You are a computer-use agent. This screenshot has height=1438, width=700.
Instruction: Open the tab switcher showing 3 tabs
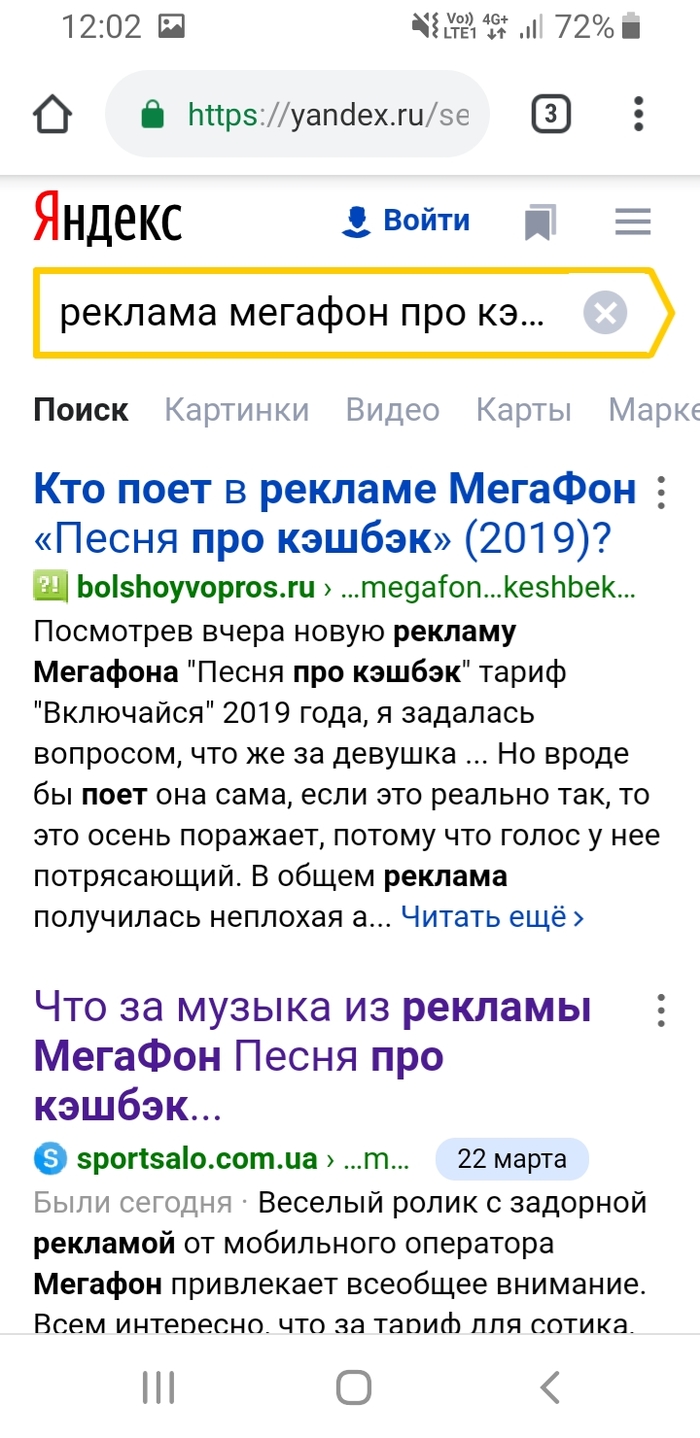point(549,115)
